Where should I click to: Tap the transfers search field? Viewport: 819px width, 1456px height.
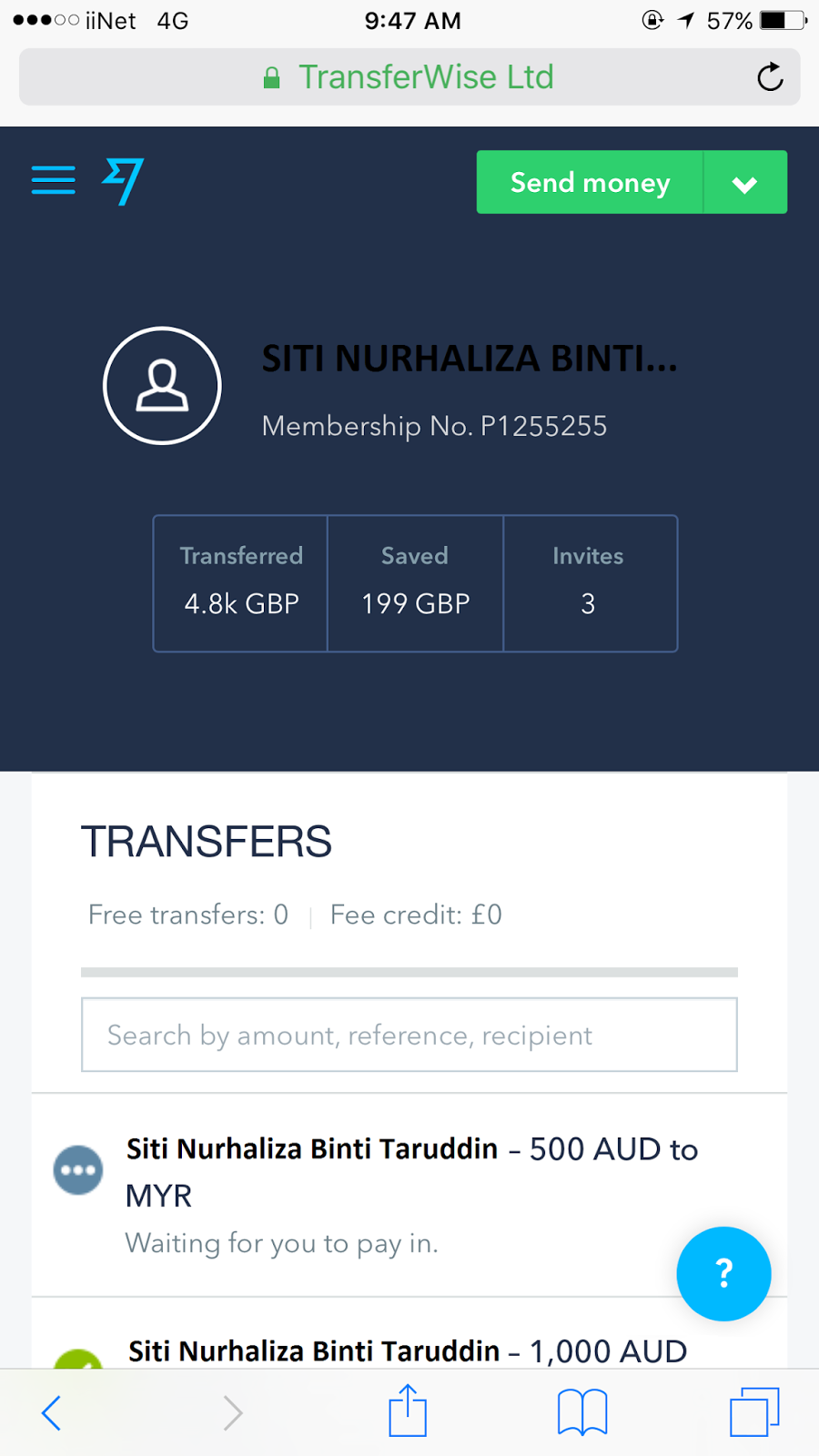coord(409,1035)
